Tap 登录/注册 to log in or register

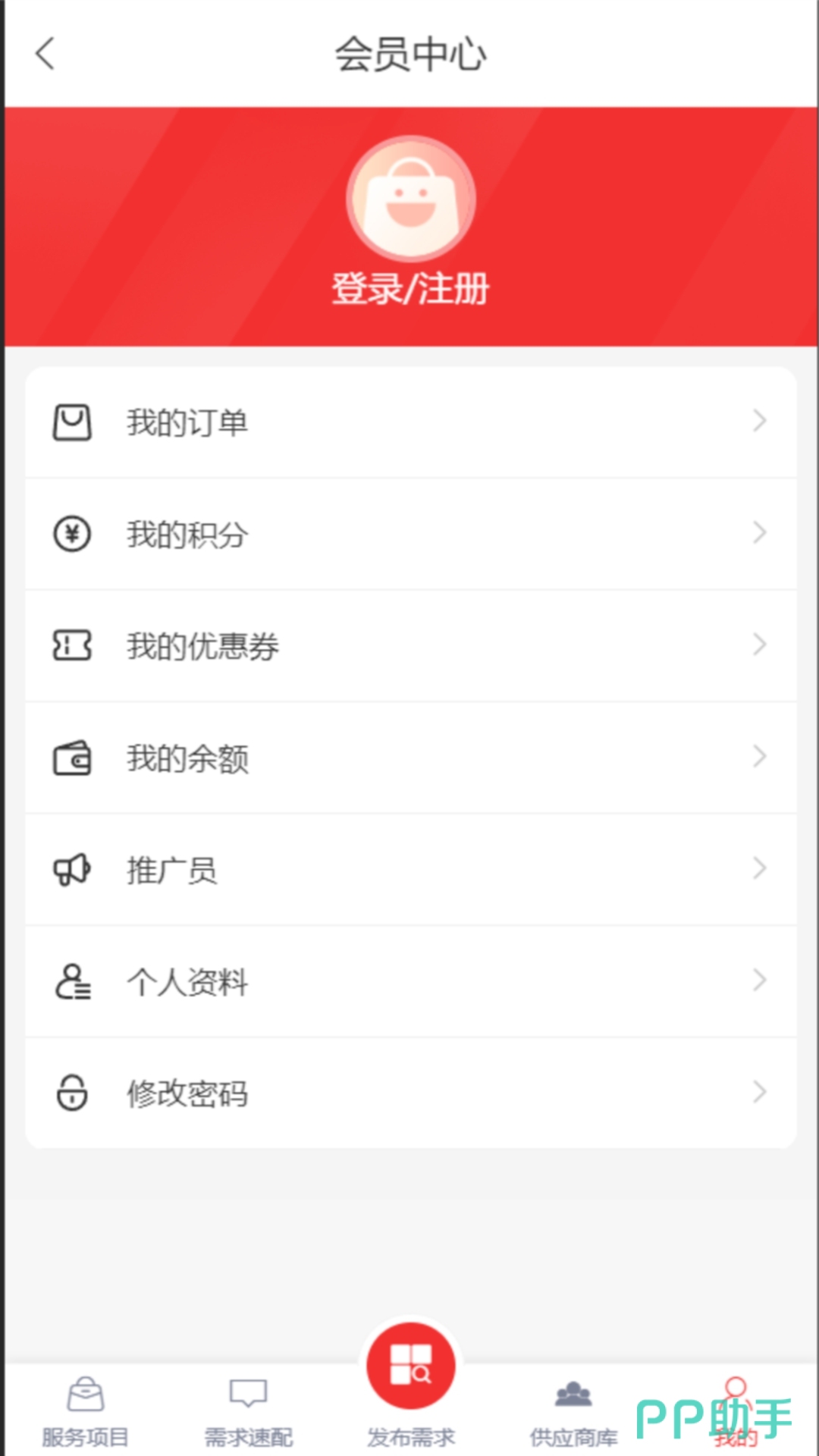click(410, 289)
